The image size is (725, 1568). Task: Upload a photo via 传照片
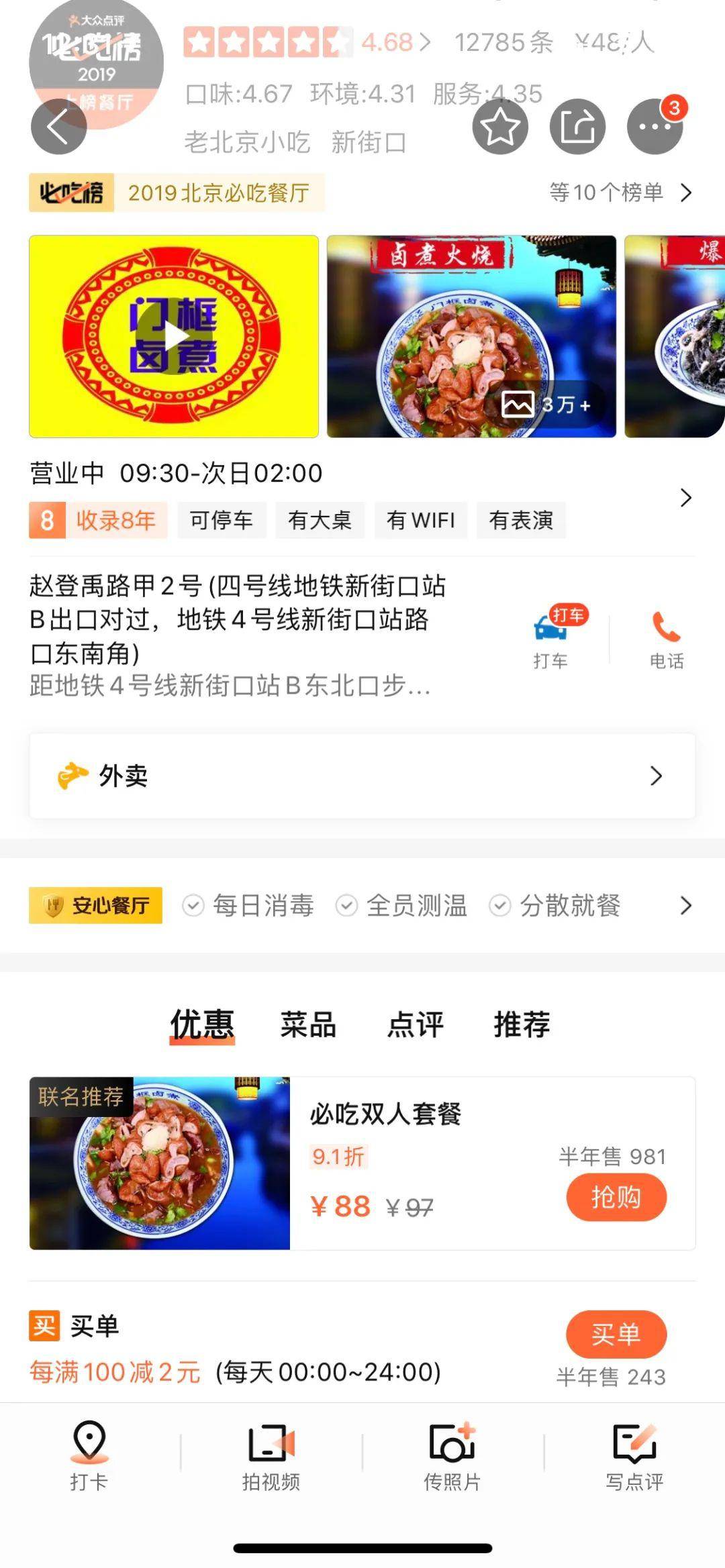tap(452, 1455)
